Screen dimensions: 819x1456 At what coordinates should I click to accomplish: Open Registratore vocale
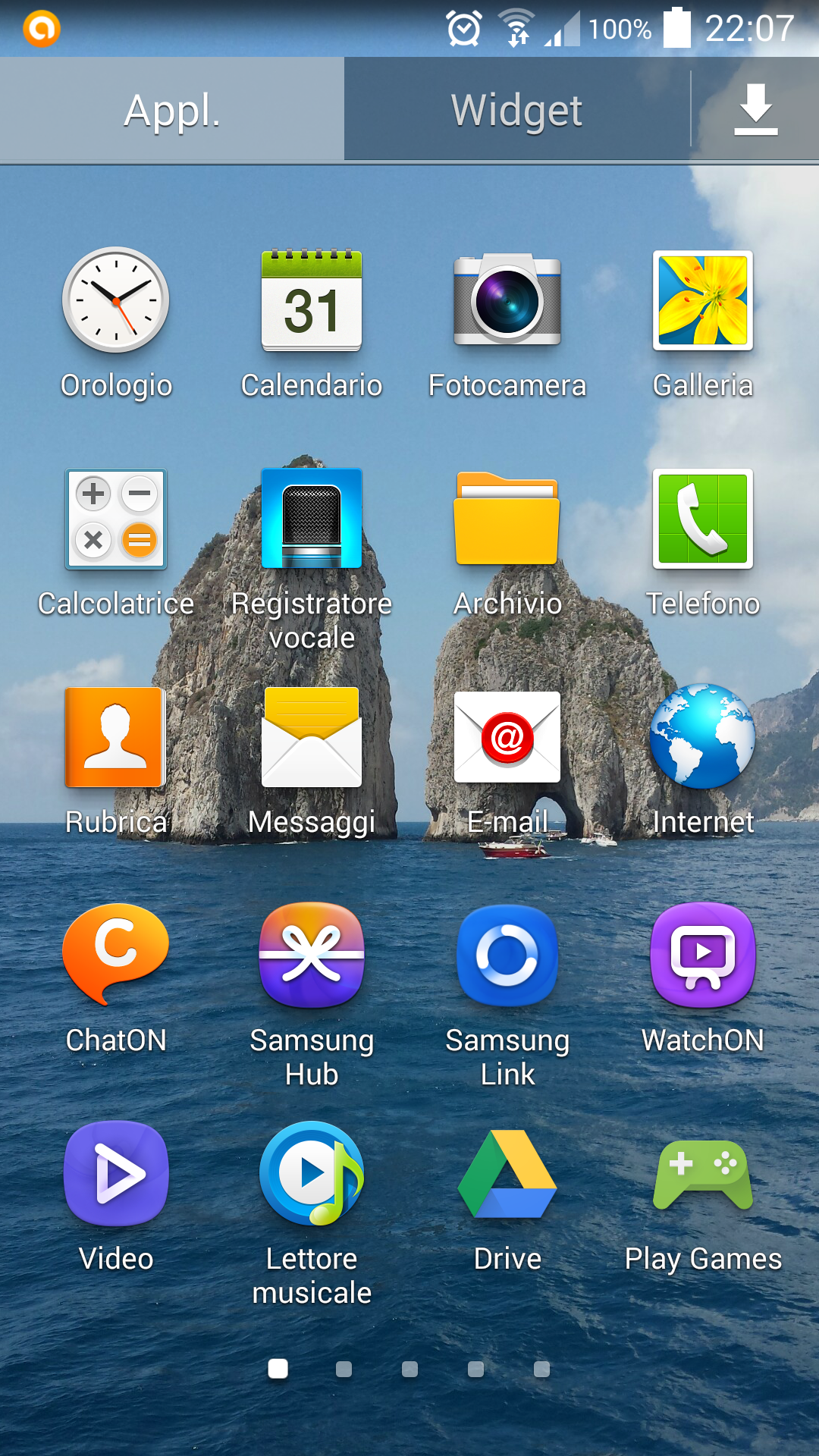312,519
